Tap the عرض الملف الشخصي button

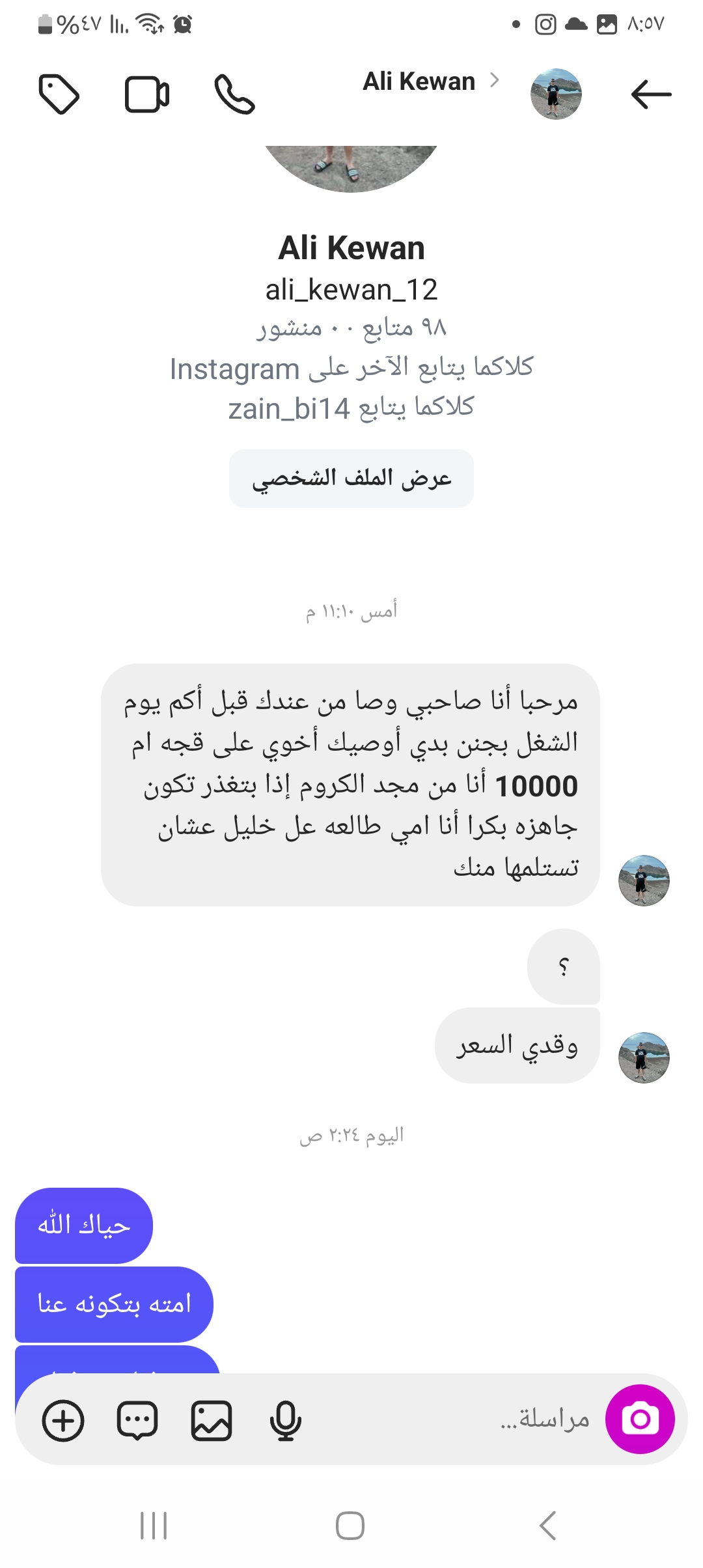click(351, 479)
